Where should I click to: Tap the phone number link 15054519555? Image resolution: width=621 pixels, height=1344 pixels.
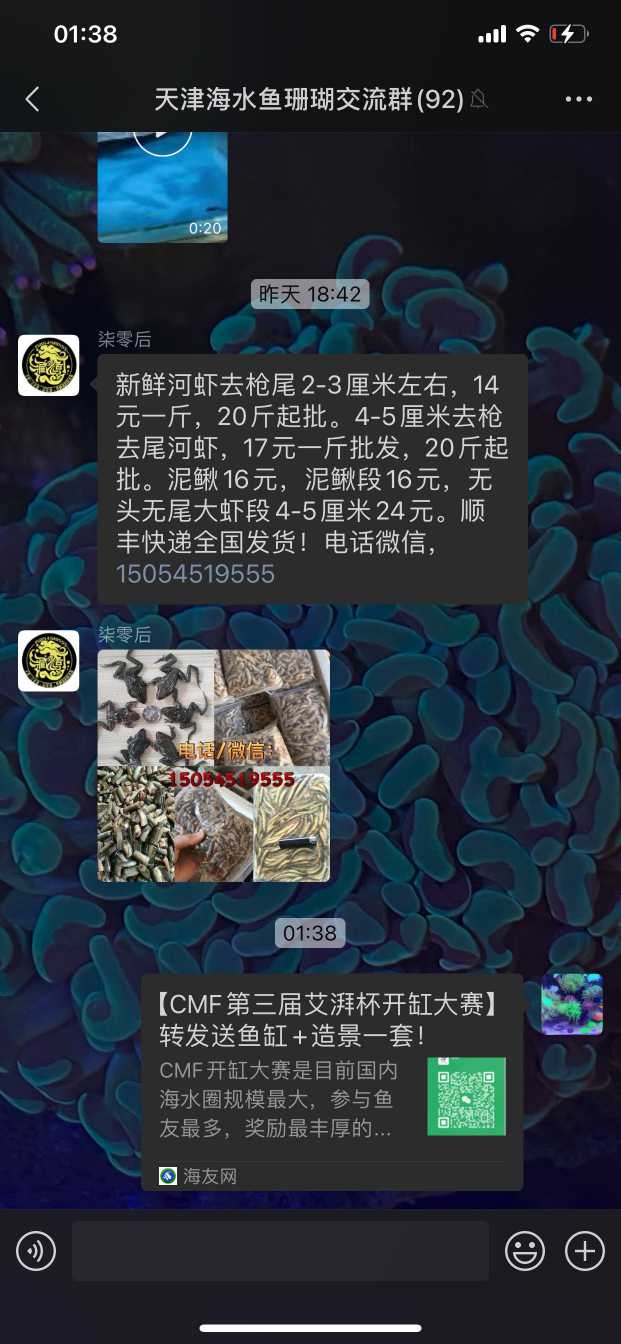[195, 574]
